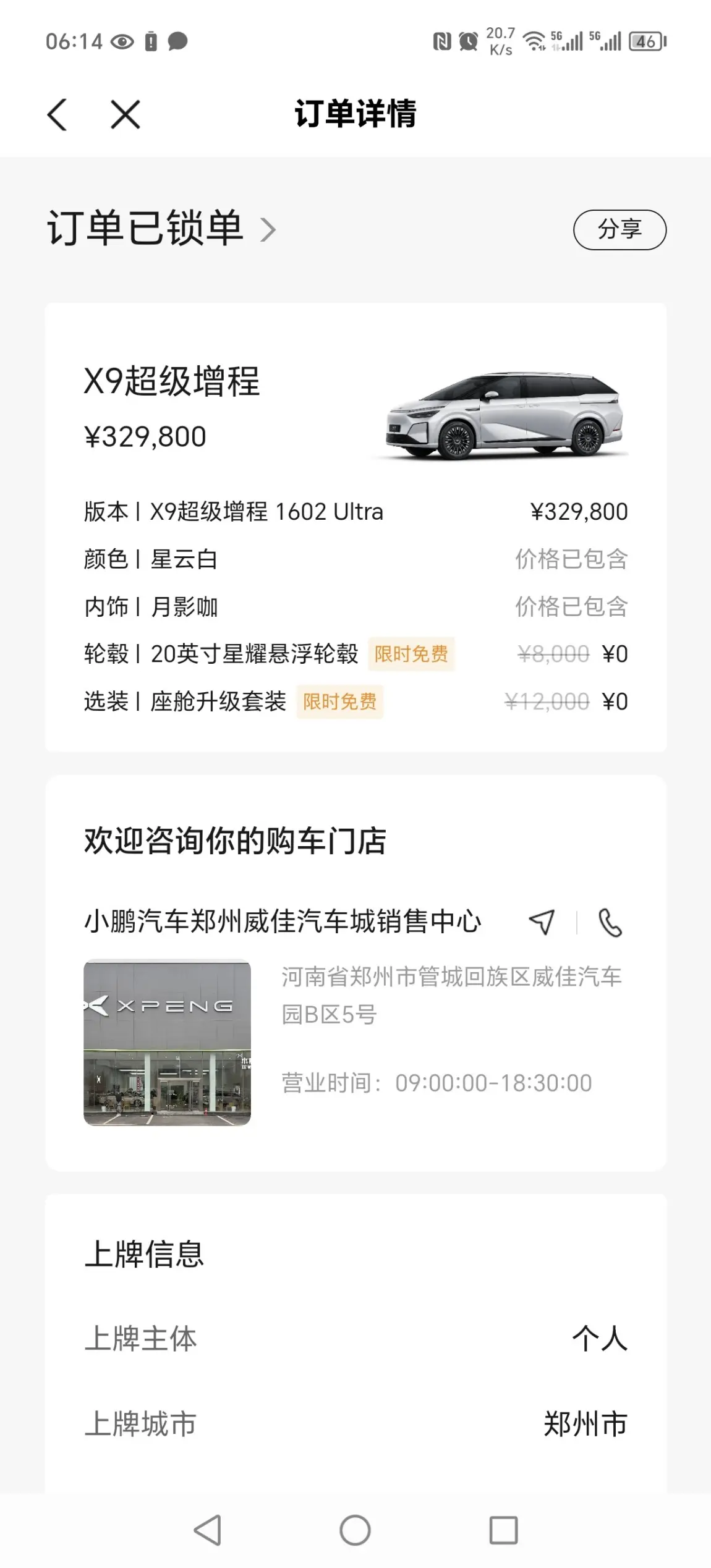Open the system recent apps view

tap(503, 1530)
